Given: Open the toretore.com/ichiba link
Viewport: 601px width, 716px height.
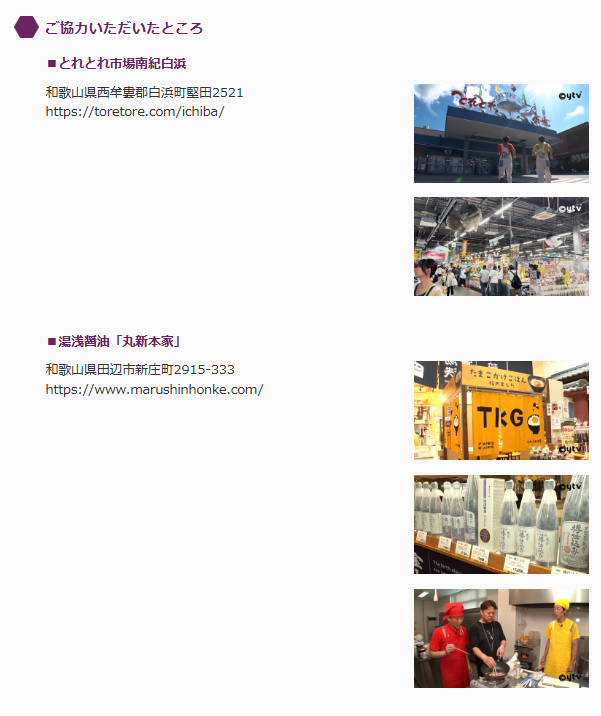Looking at the screenshot, I should point(135,111).
